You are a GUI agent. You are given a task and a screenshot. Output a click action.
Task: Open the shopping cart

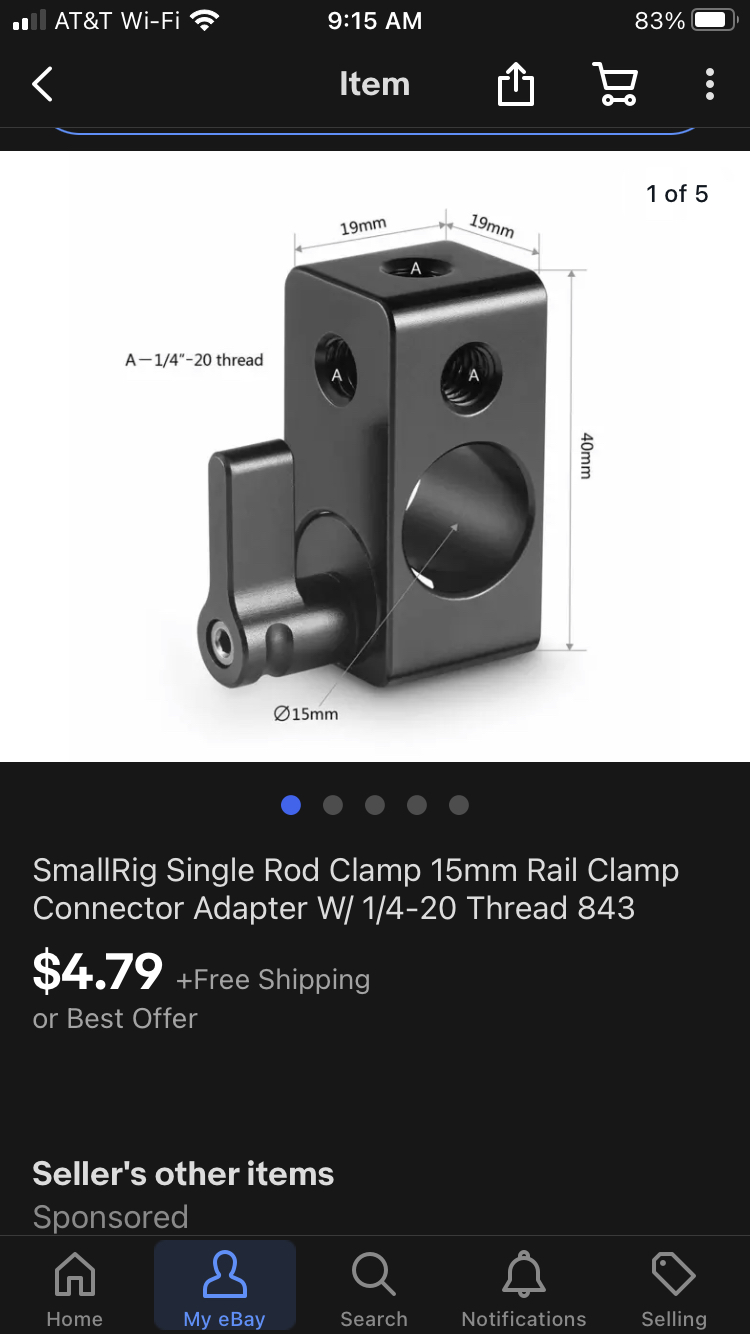coord(615,84)
